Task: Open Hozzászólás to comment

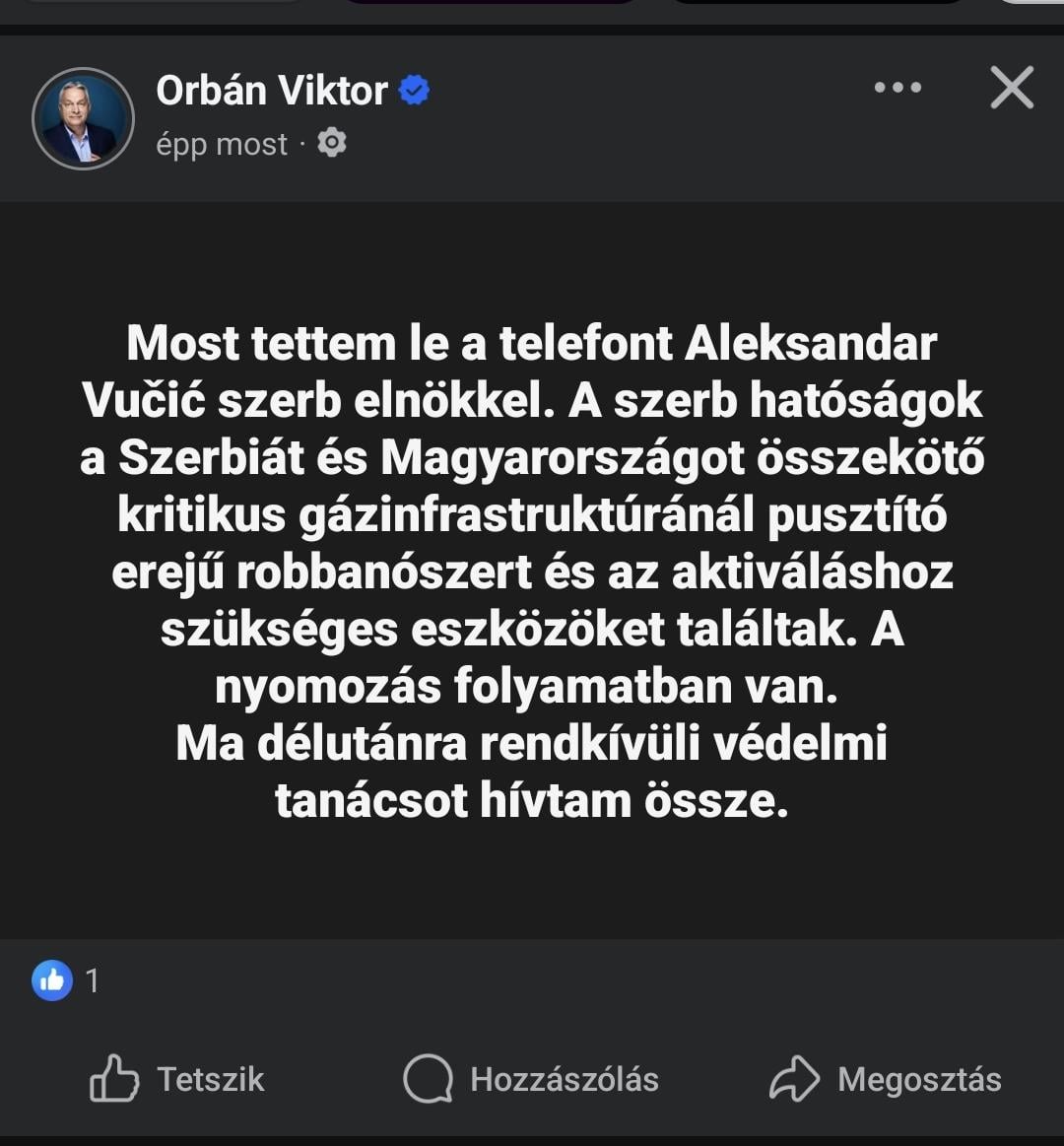Action: [531, 1079]
